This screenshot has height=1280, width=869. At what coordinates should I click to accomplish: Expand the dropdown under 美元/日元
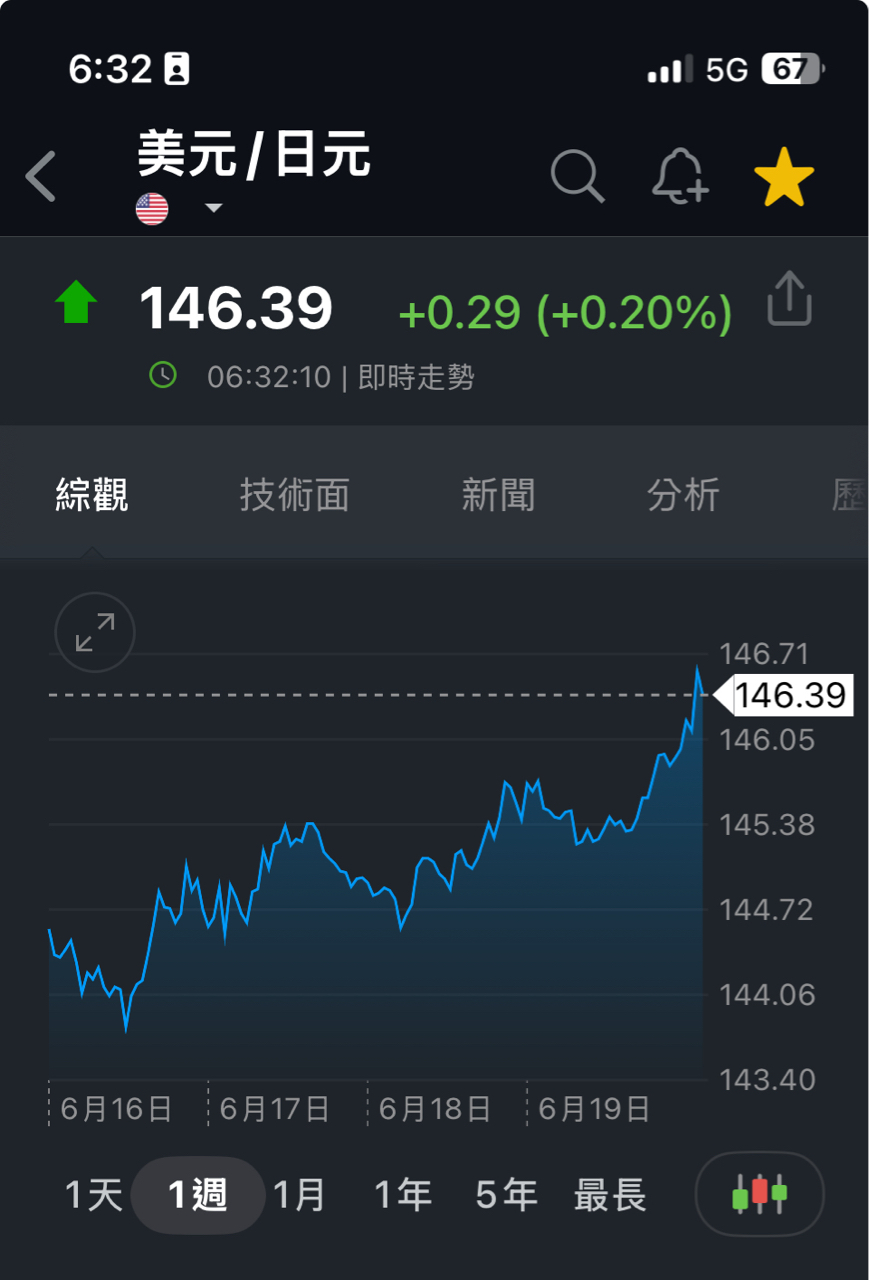pos(213,209)
